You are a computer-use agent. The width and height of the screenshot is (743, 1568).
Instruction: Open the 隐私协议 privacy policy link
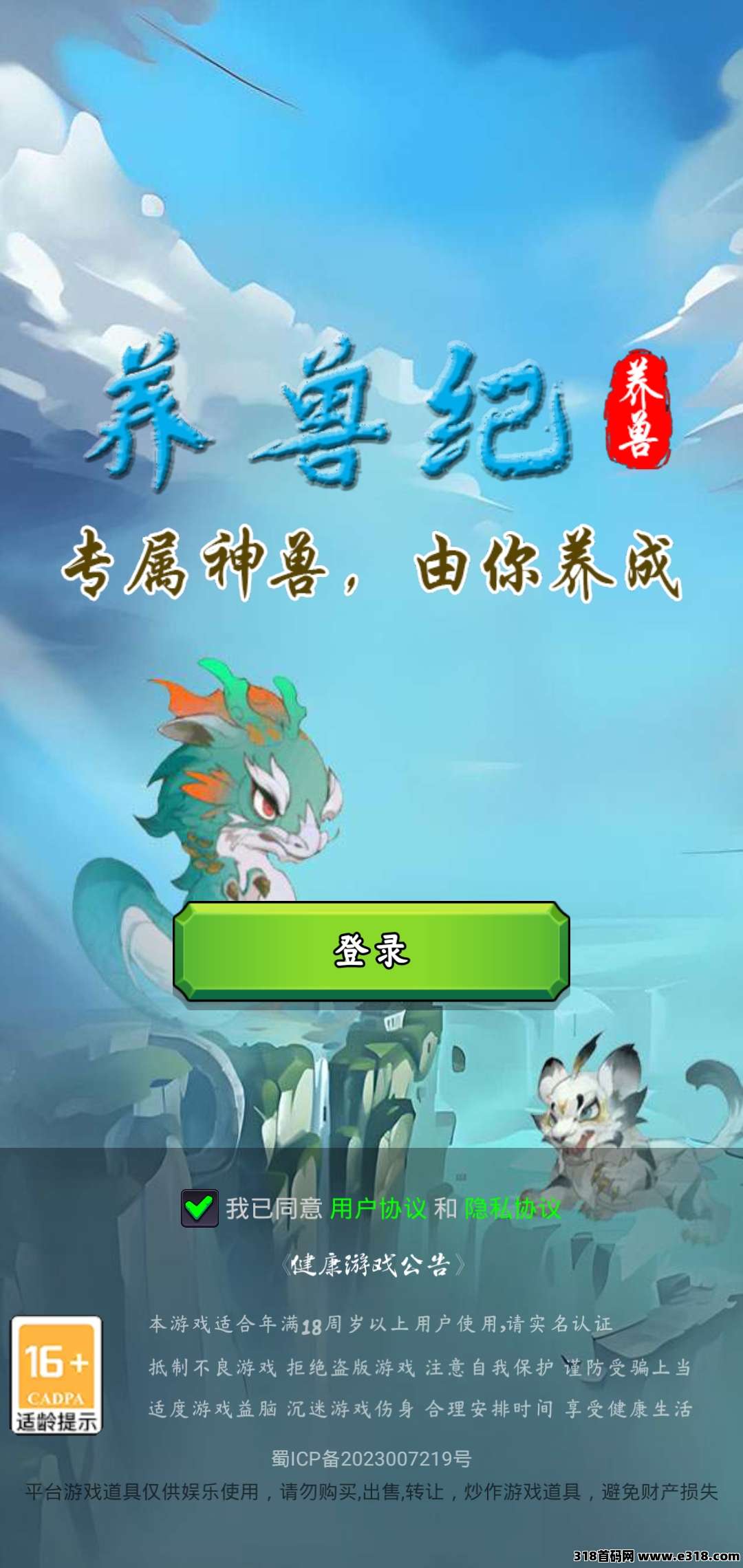pos(513,1208)
